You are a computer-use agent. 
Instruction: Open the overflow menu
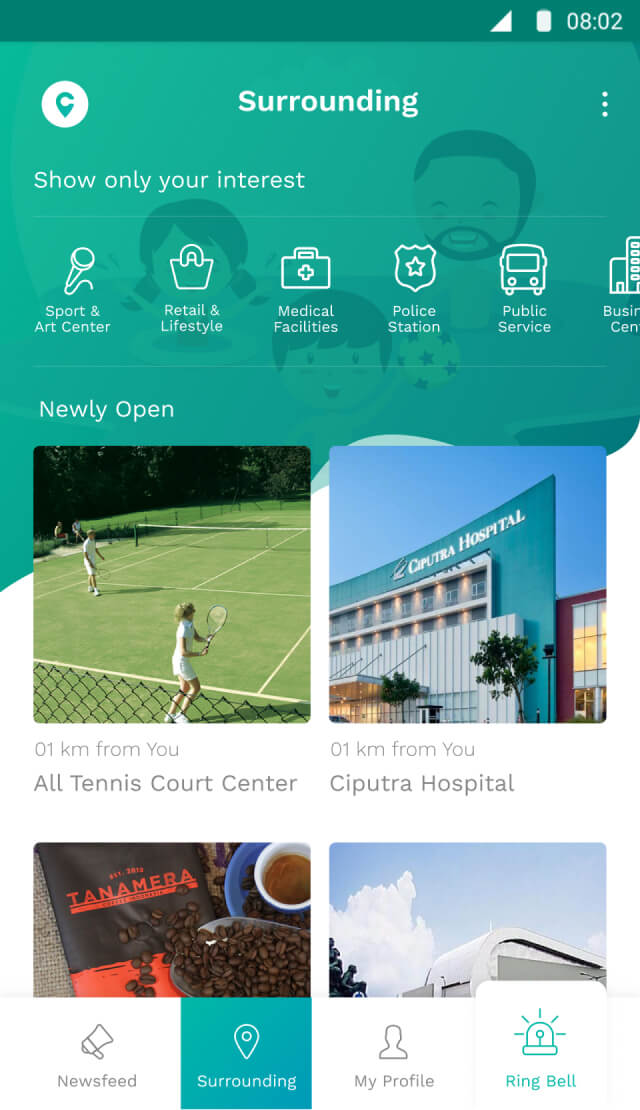click(x=604, y=104)
